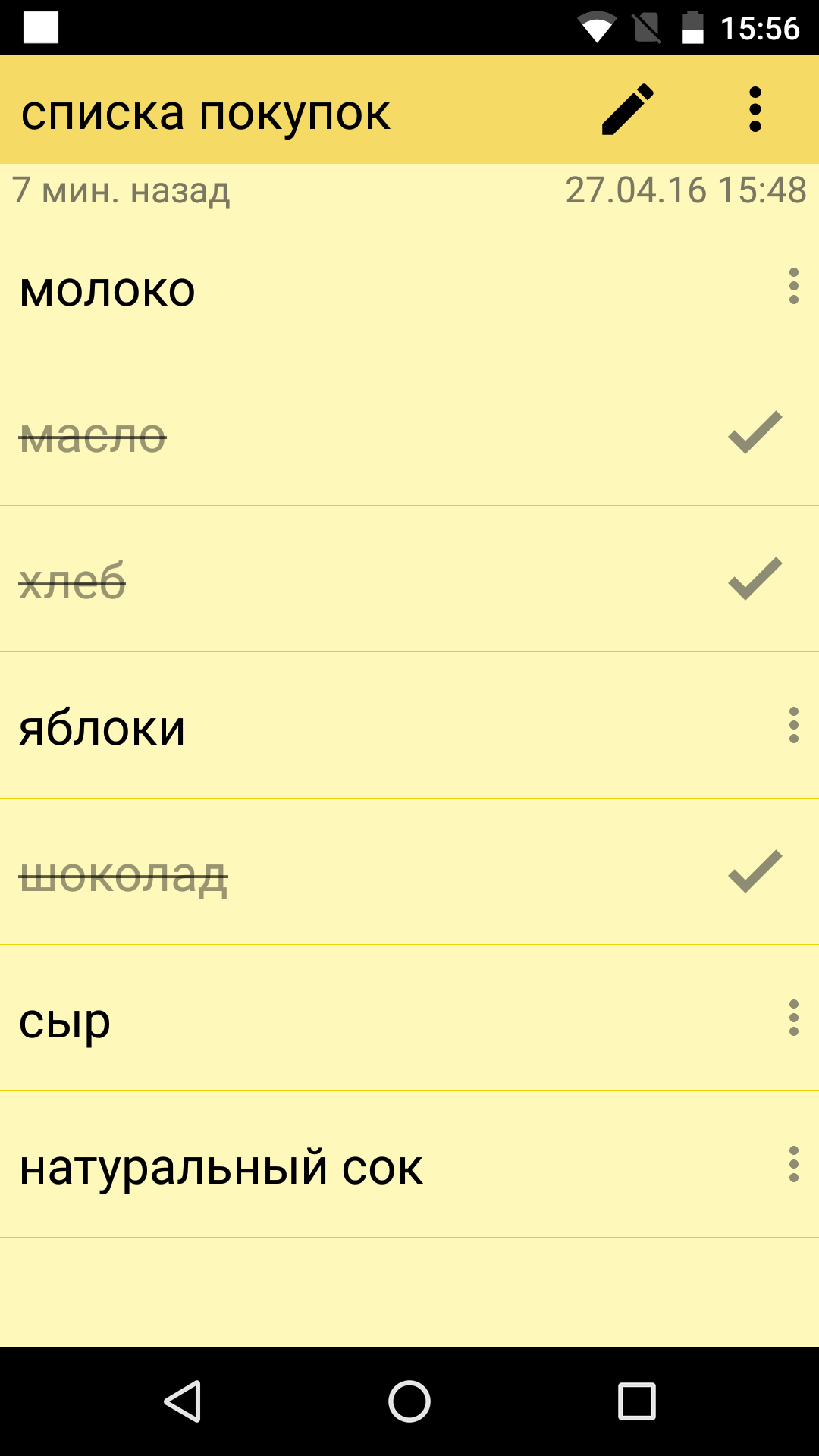Go to the home screen
Screen dimensions: 819x1456
409,1401
